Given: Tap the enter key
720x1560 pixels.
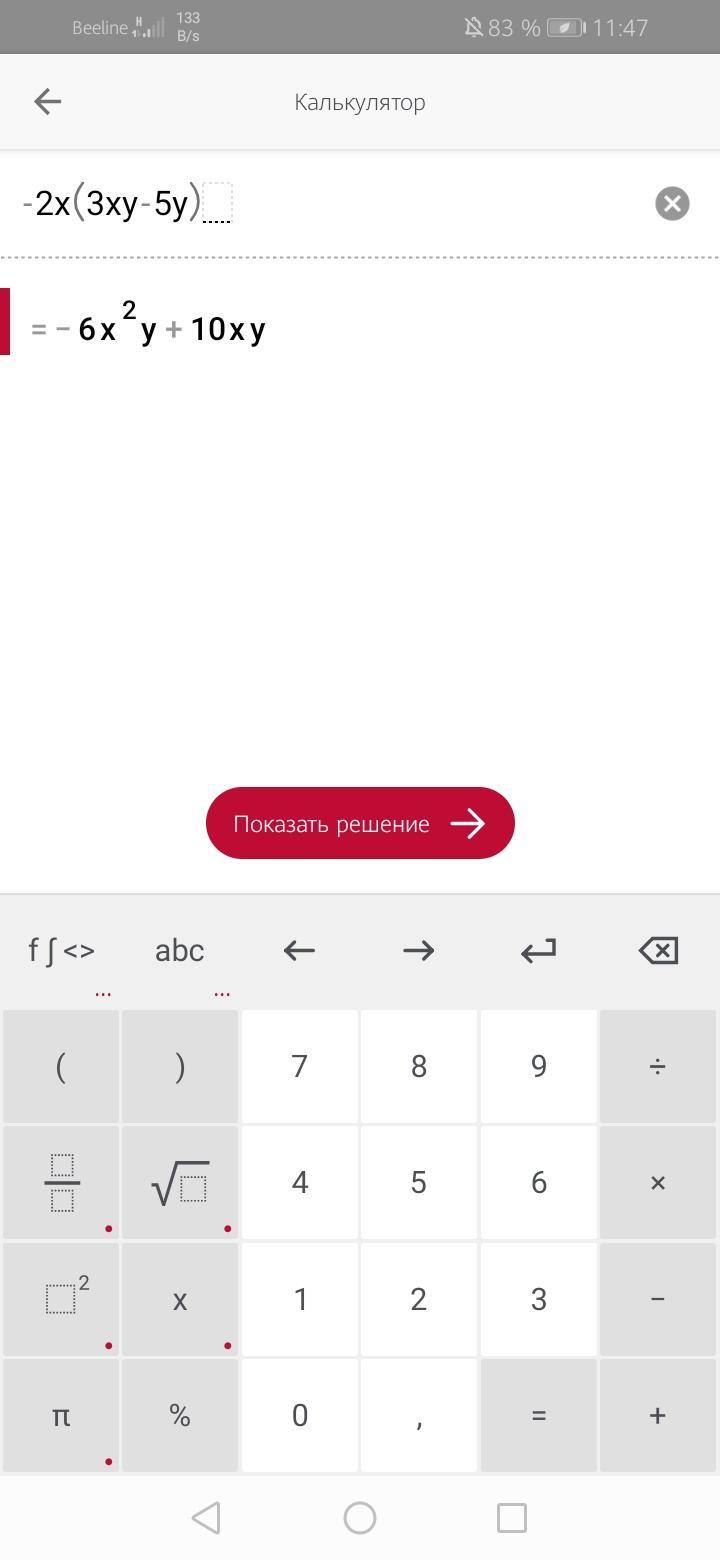Looking at the screenshot, I should tap(538, 950).
